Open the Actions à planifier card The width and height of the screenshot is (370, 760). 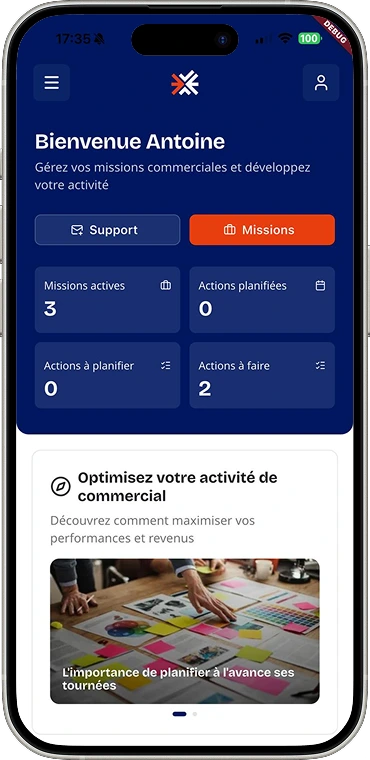pos(107,375)
